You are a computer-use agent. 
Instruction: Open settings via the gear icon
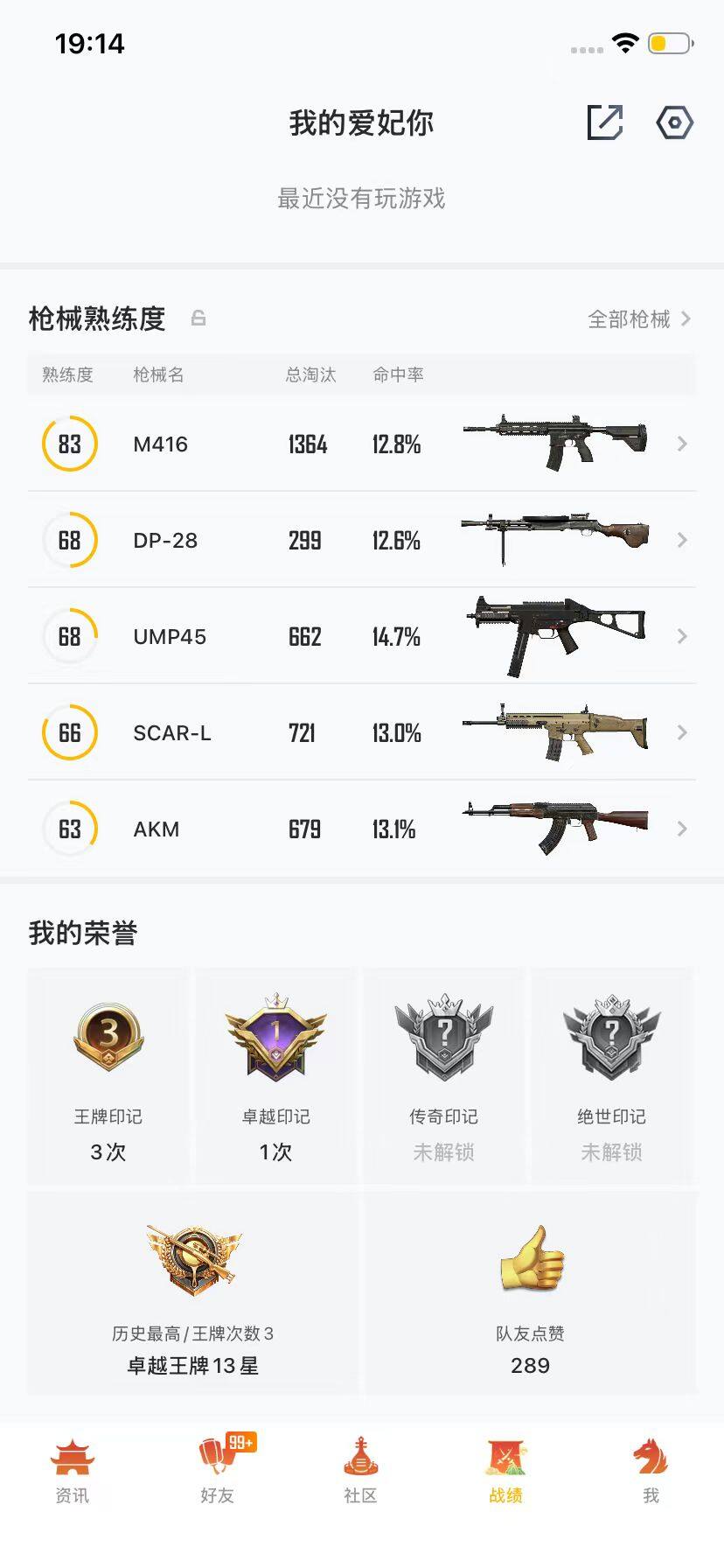coord(672,123)
